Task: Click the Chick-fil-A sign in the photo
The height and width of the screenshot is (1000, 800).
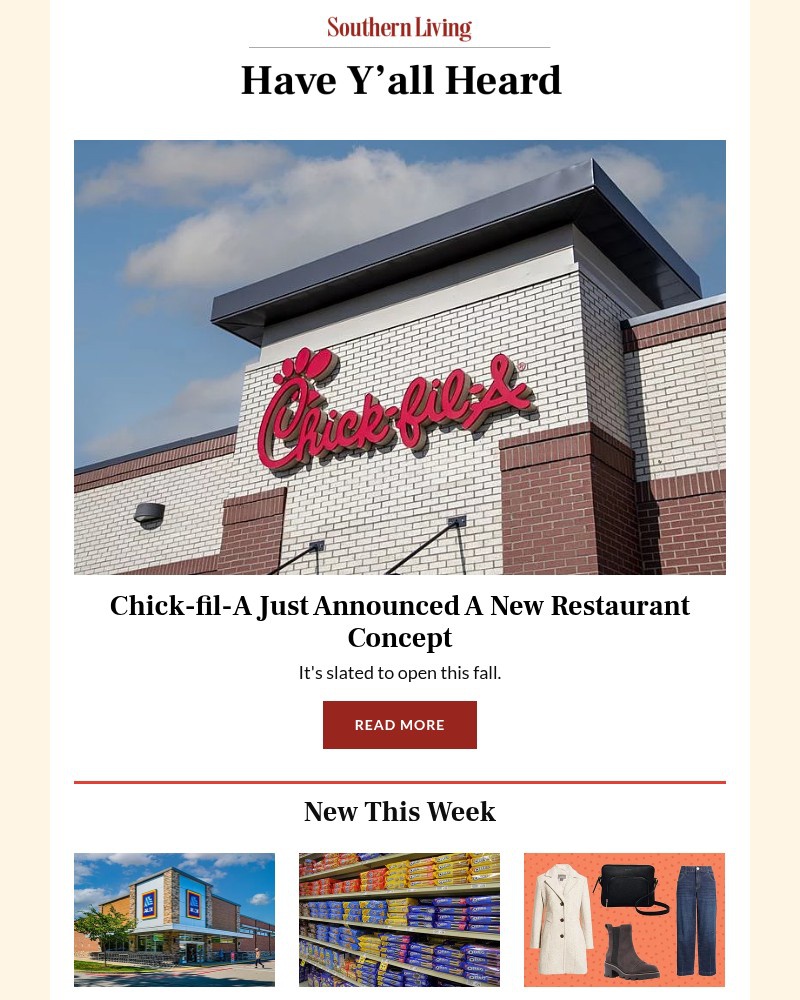Action: [390, 400]
